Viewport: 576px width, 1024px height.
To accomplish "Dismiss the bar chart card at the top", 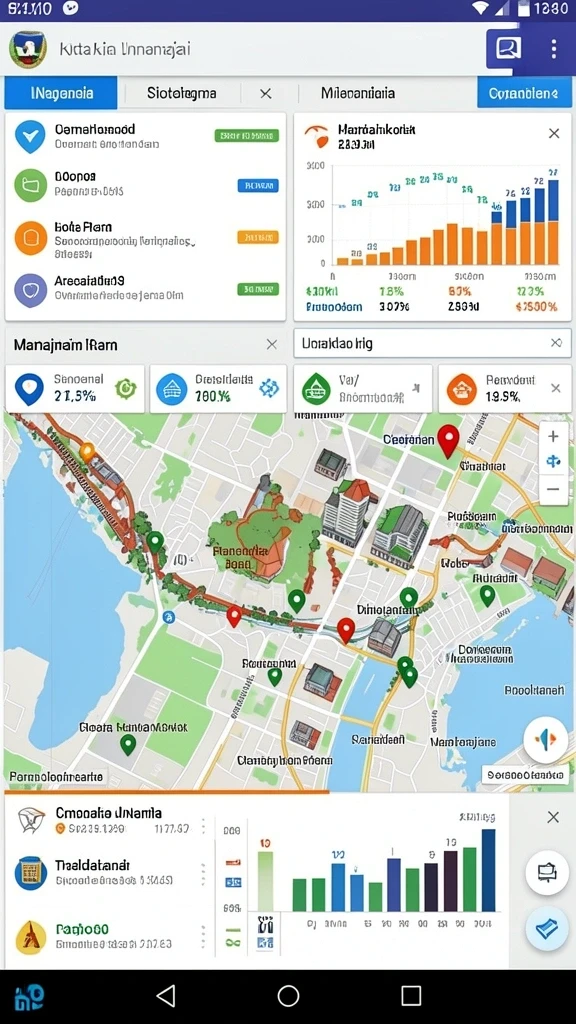I will click(x=554, y=133).
